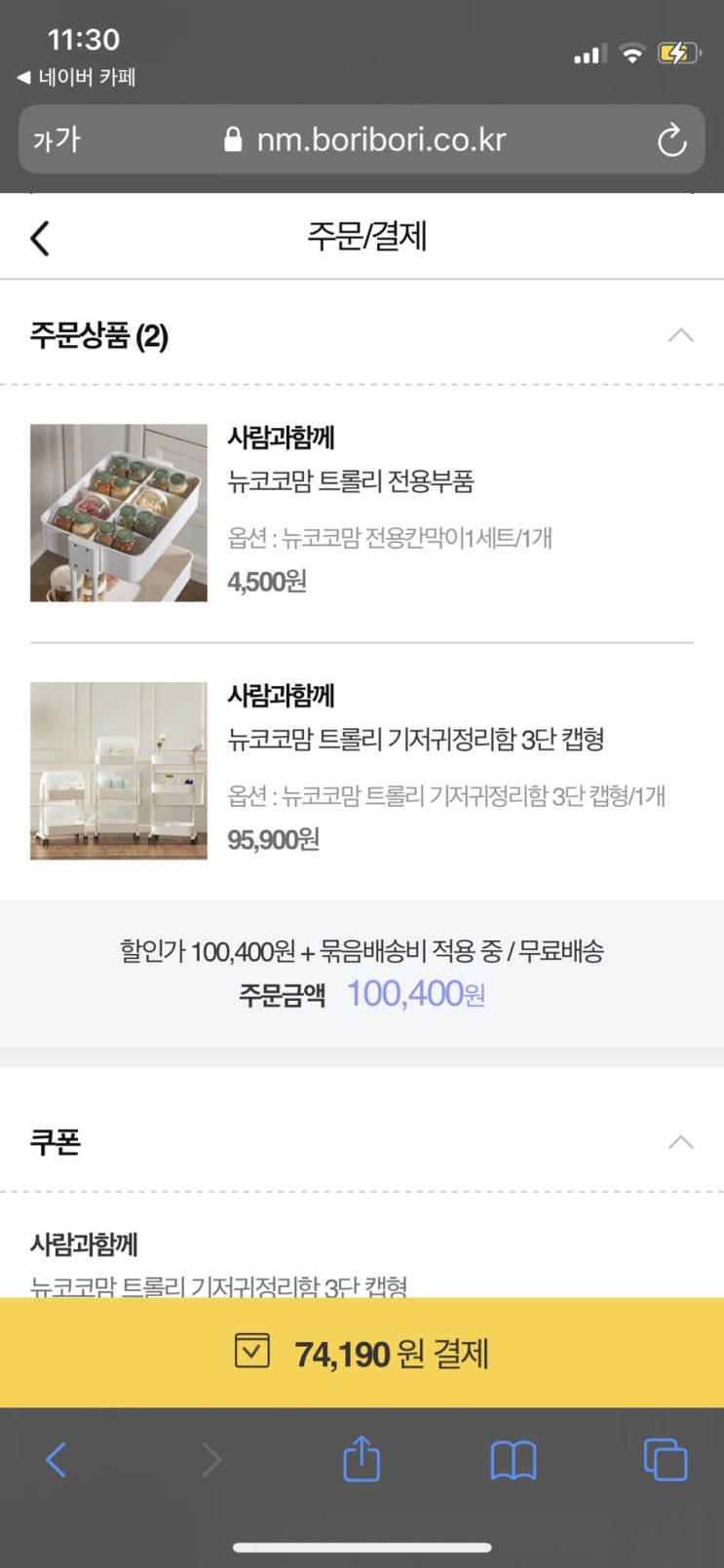Open the Safari share sheet

(362, 1460)
